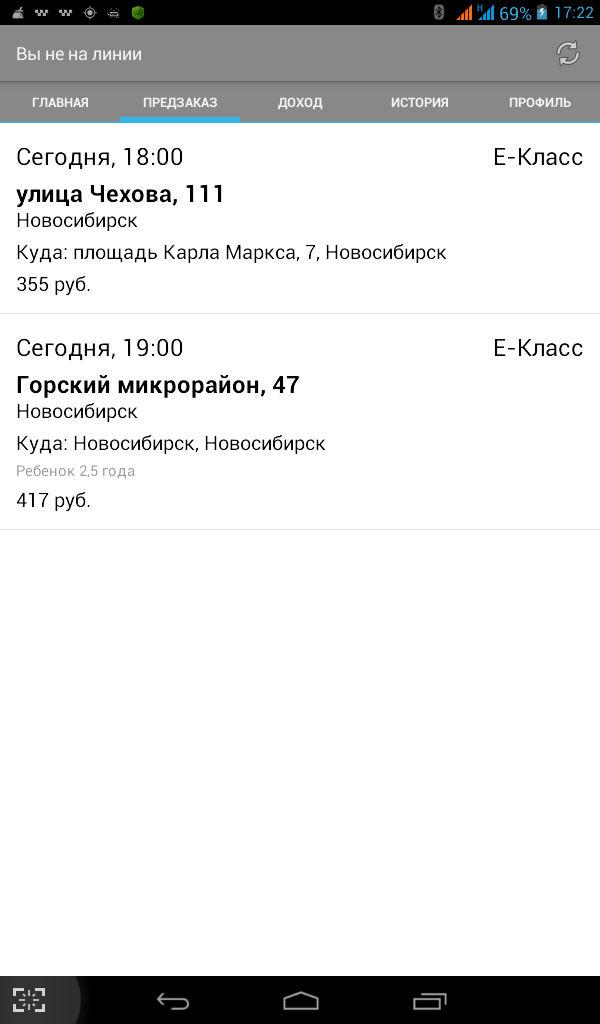Select the Предзаказ tab
Screen dimensions: 600x1024
(180, 103)
